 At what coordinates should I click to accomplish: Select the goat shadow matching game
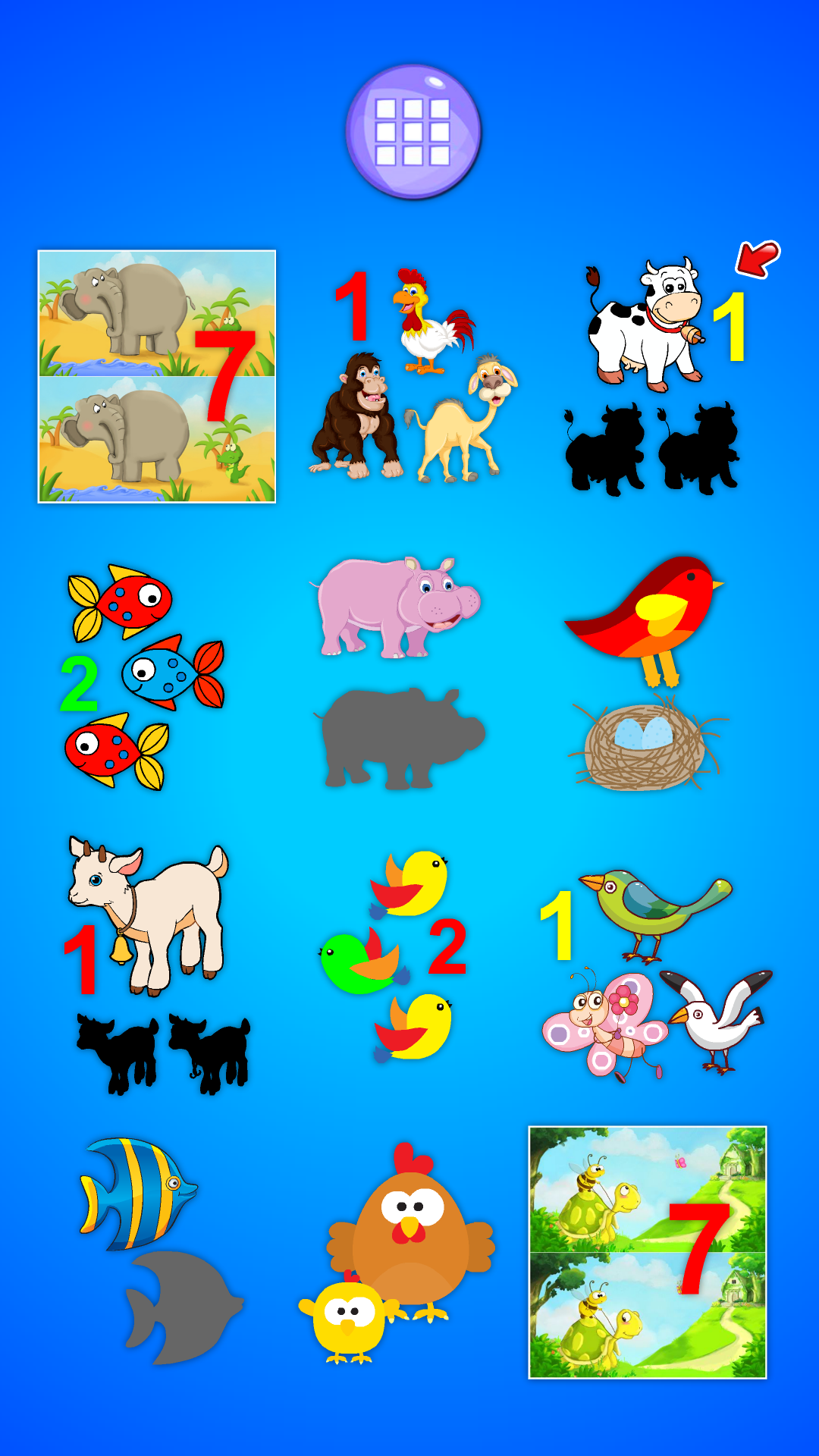[x=155, y=965]
